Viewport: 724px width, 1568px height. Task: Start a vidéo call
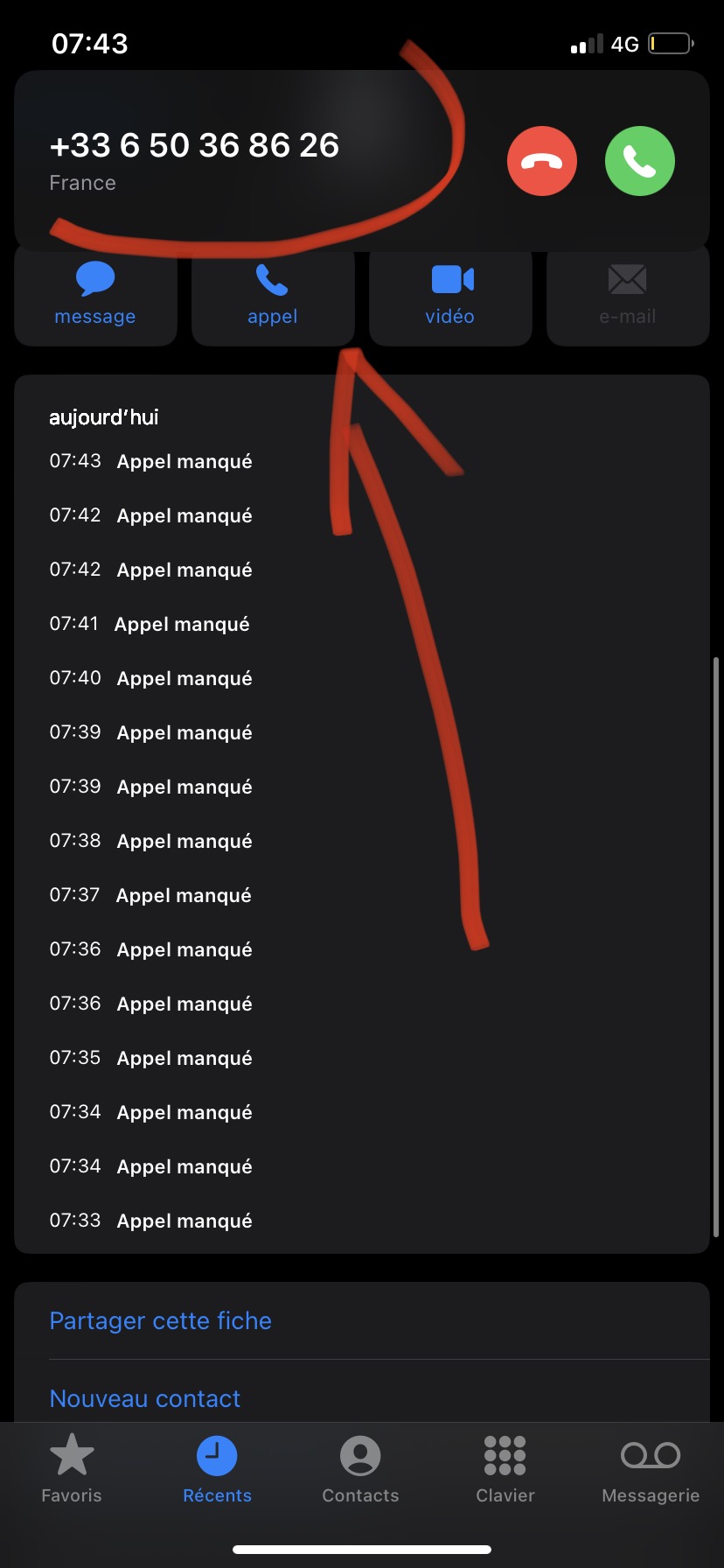click(x=450, y=296)
